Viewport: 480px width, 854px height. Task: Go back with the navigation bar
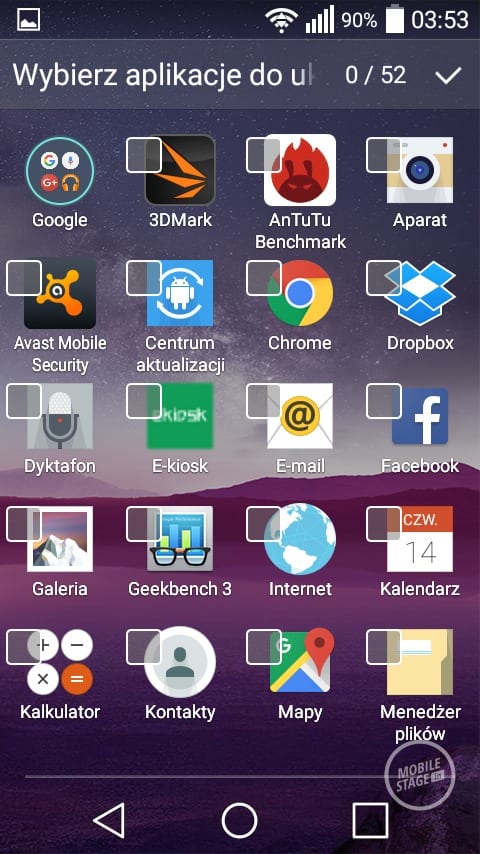tap(110, 820)
